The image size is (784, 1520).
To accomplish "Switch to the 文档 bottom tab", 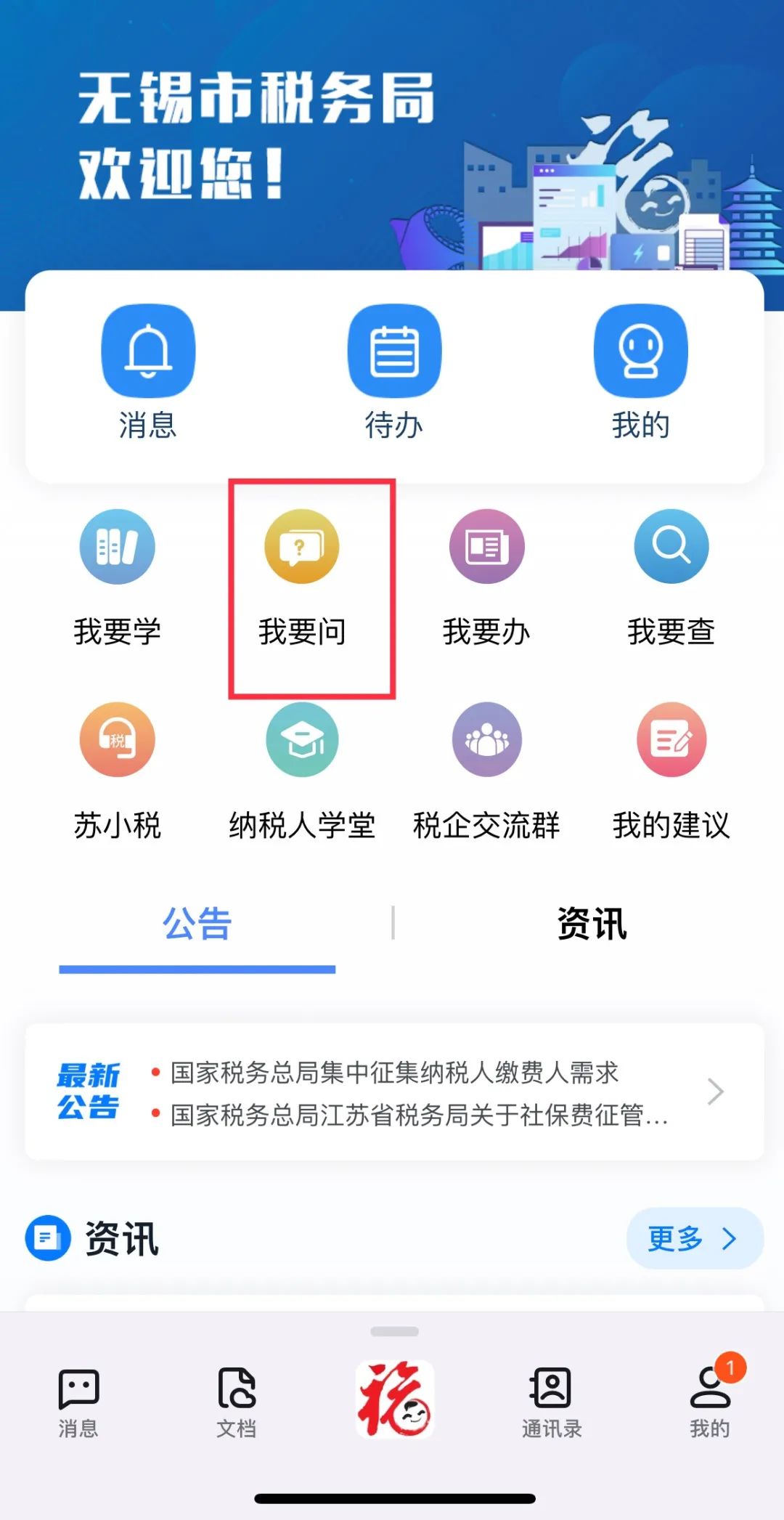I will [x=237, y=1404].
